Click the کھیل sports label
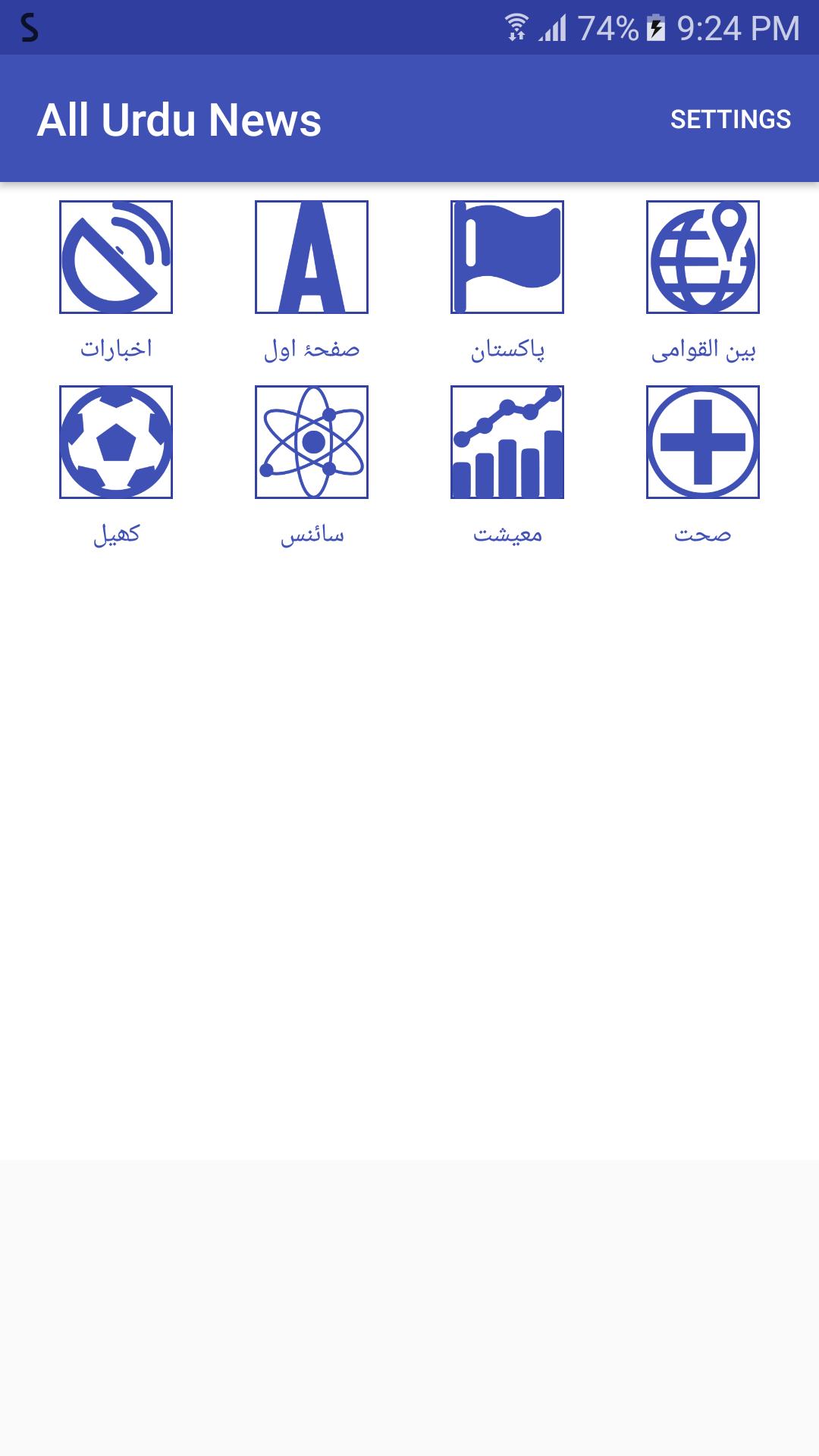The height and width of the screenshot is (1456, 819). click(x=117, y=534)
